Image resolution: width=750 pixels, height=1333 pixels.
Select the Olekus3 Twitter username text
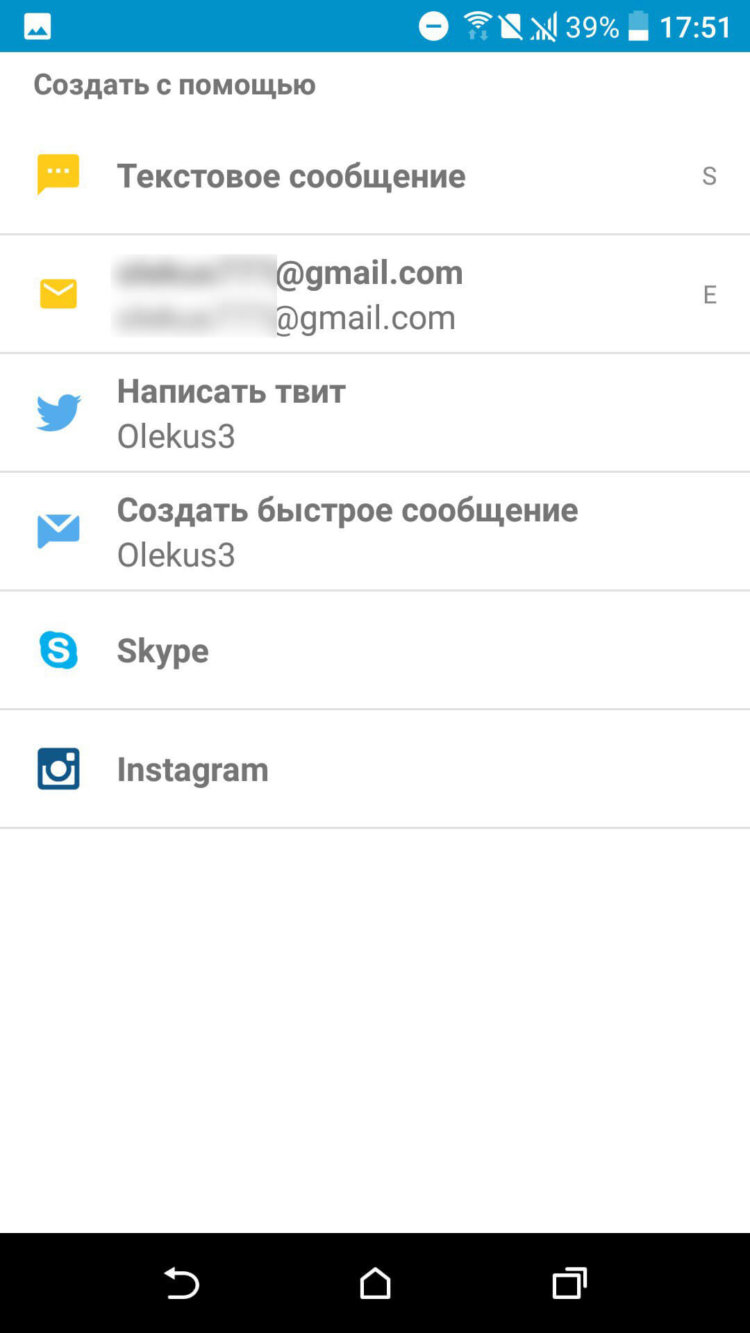click(176, 435)
